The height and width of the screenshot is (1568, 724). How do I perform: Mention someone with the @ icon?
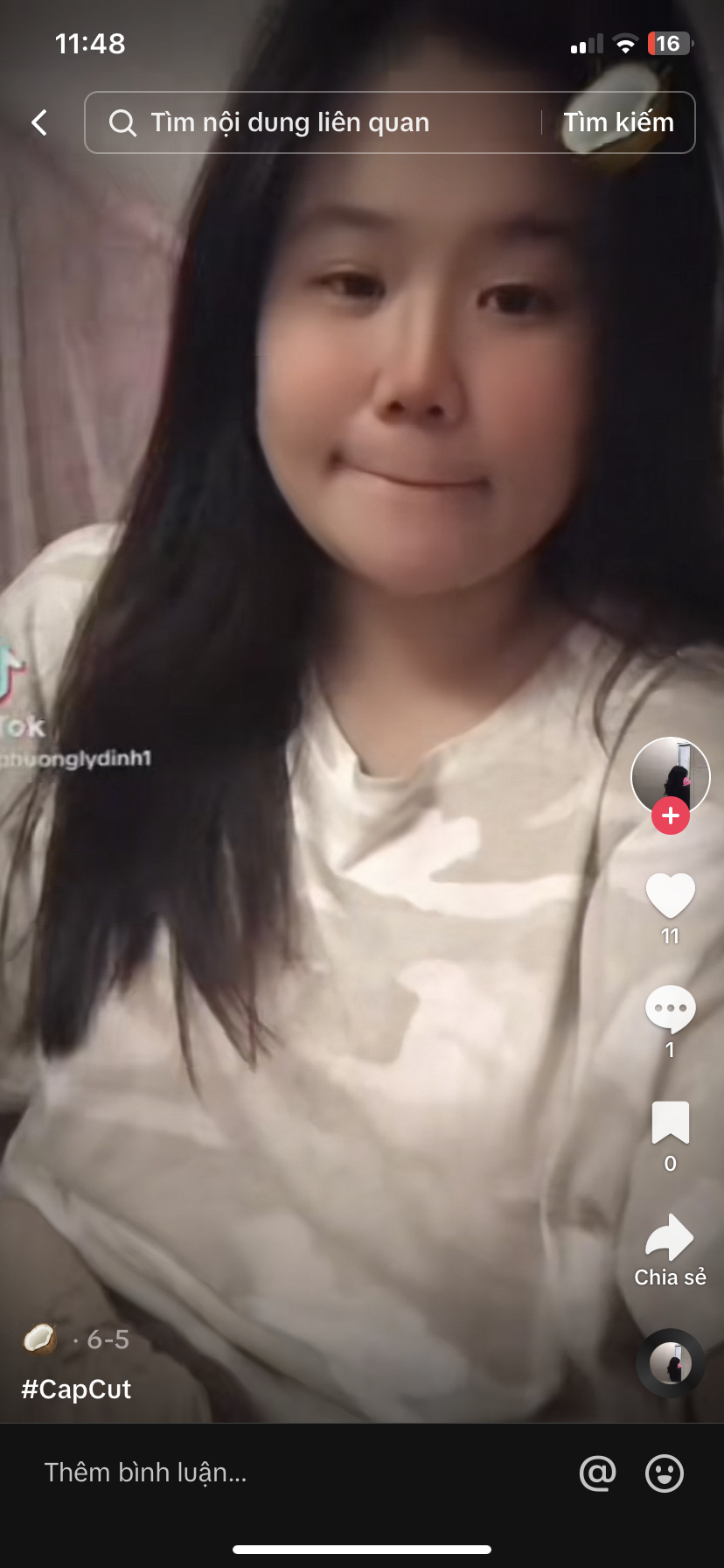click(598, 1473)
